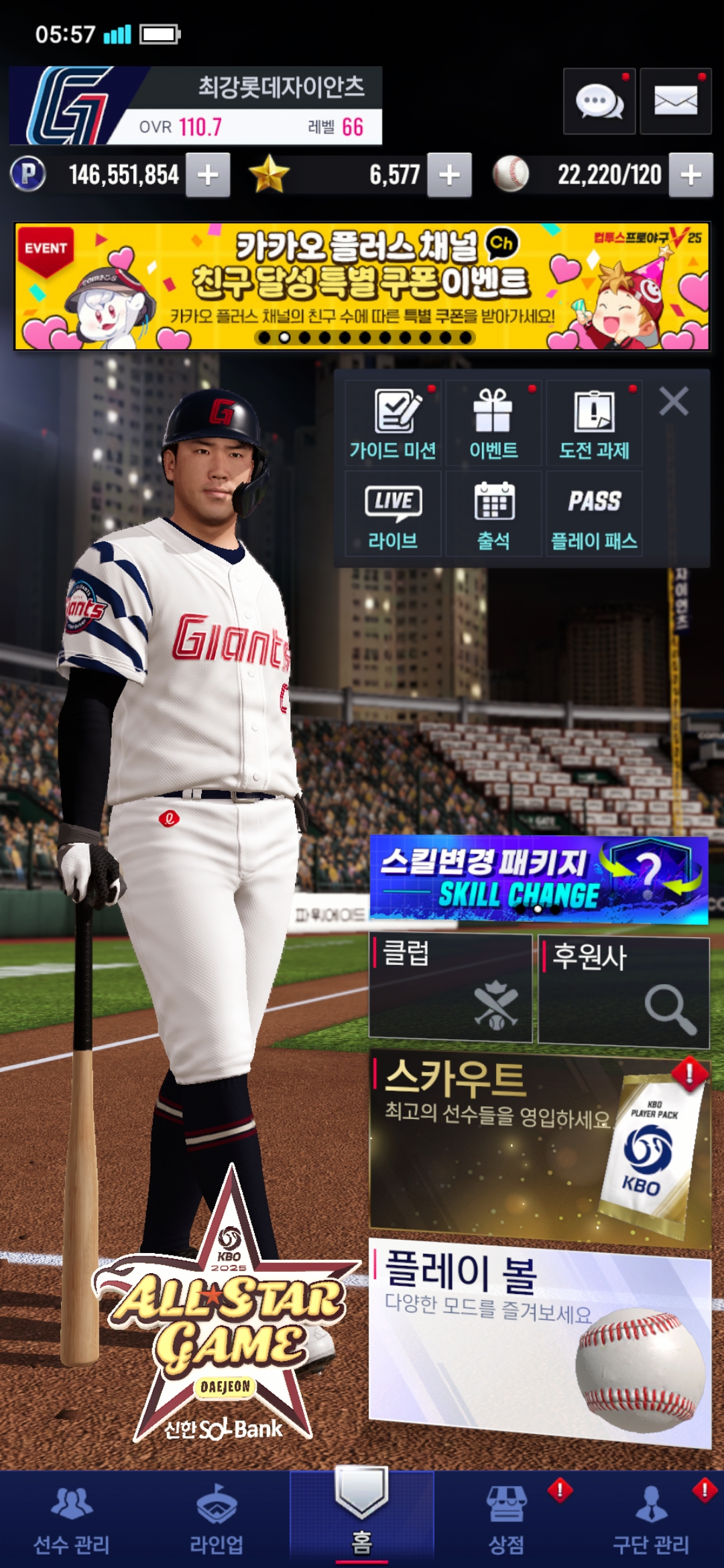Open 출석 attendance calendar
724x1568 pixels.
pos(493,515)
